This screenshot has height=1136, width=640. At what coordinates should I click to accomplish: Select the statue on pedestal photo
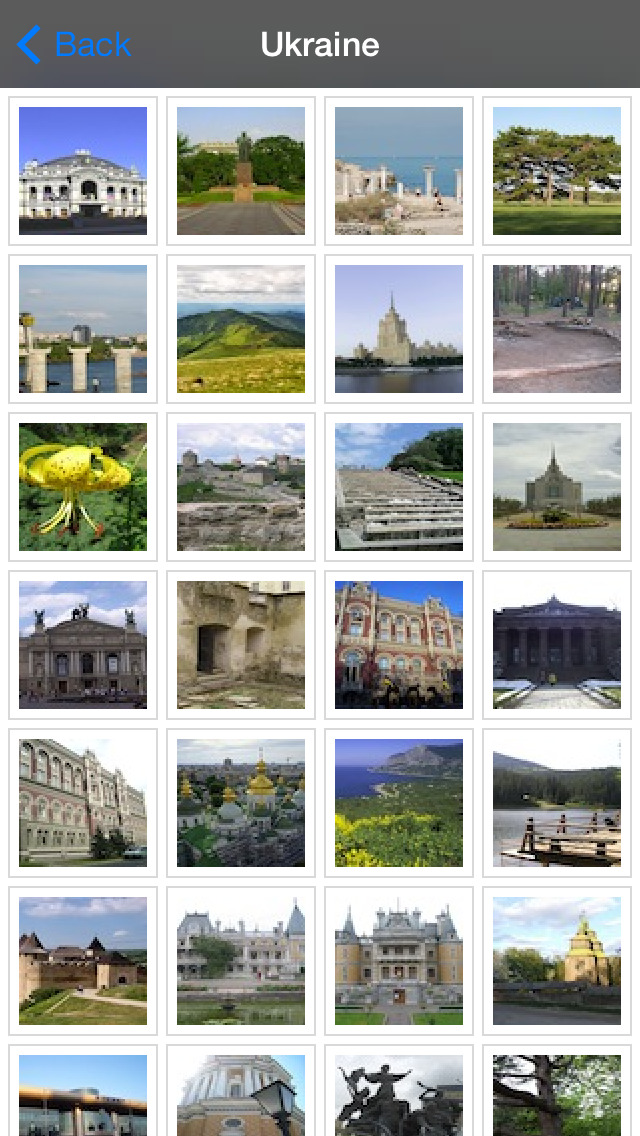point(241,171)
